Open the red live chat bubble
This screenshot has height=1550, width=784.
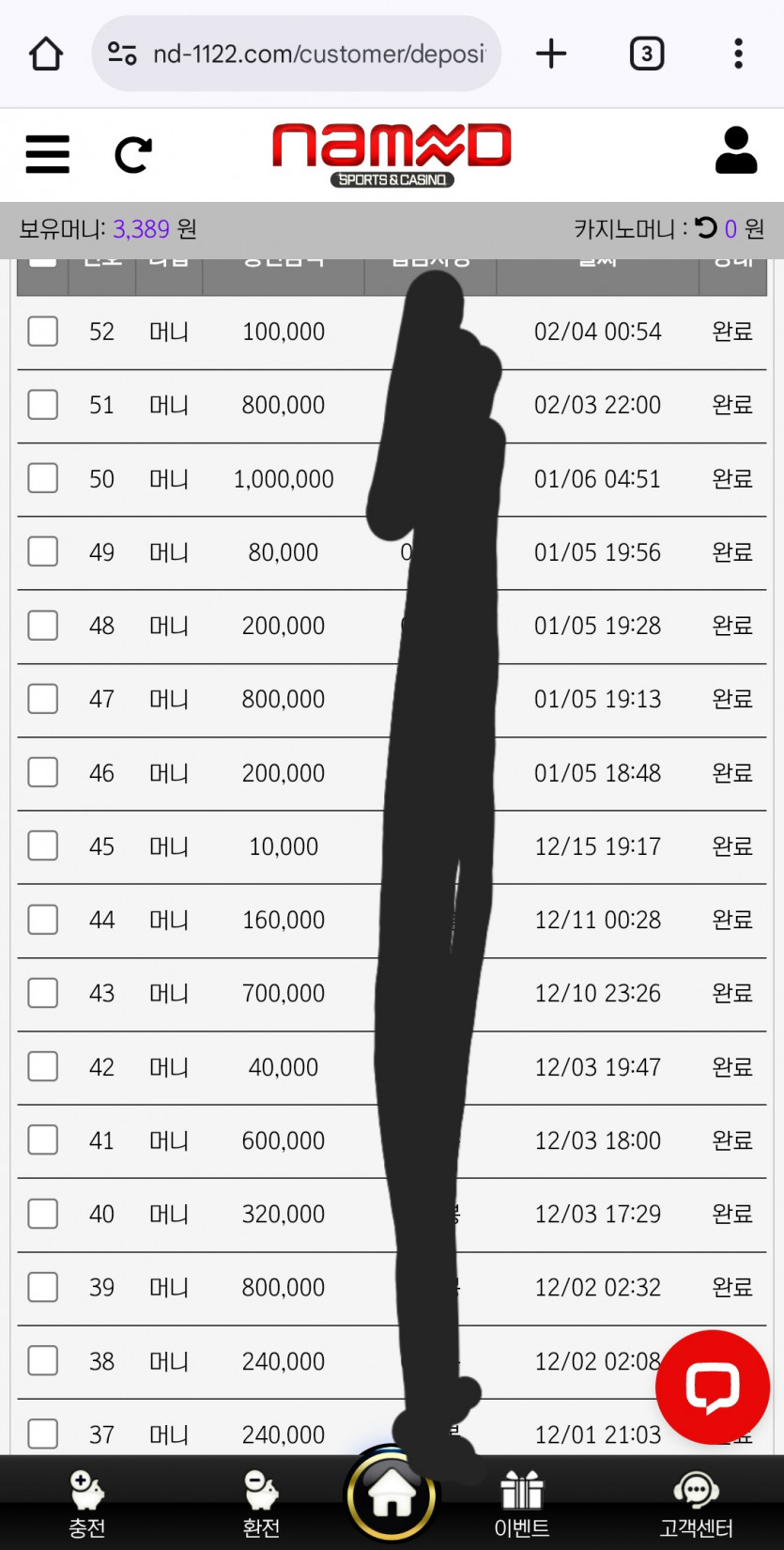coord(713,1387)
